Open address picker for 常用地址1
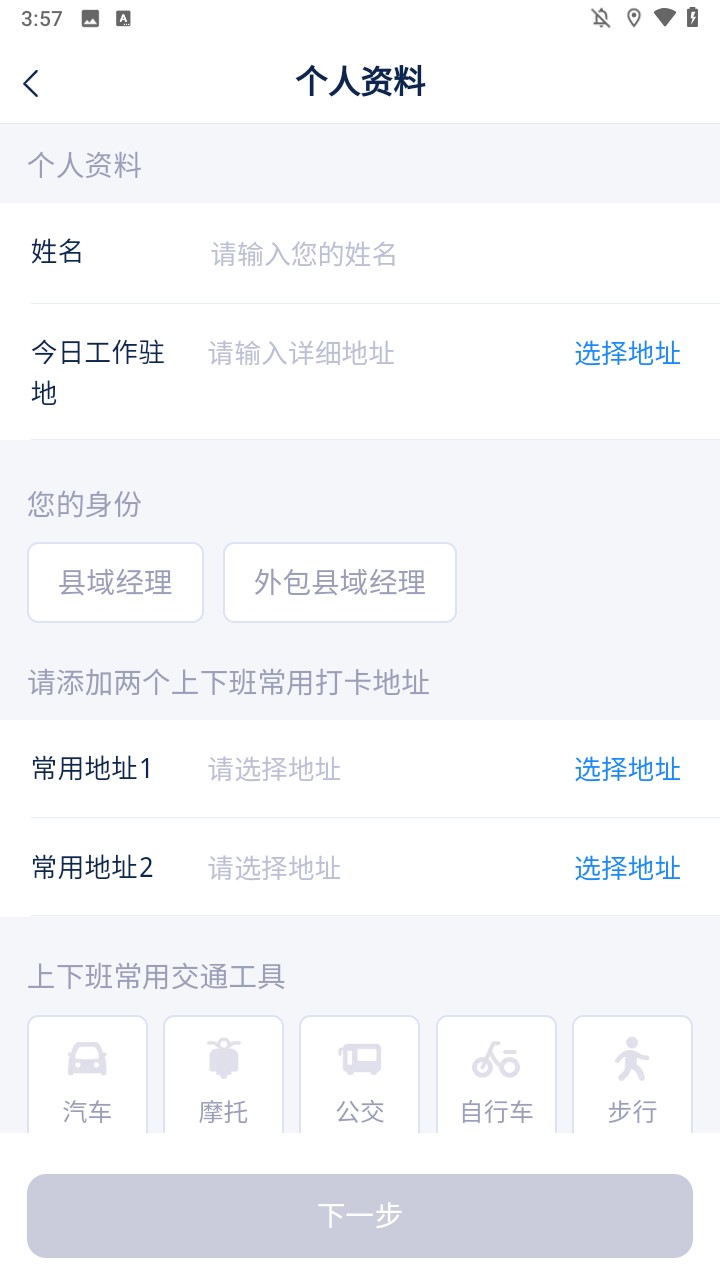720x1280 pixels. point(627,769)
